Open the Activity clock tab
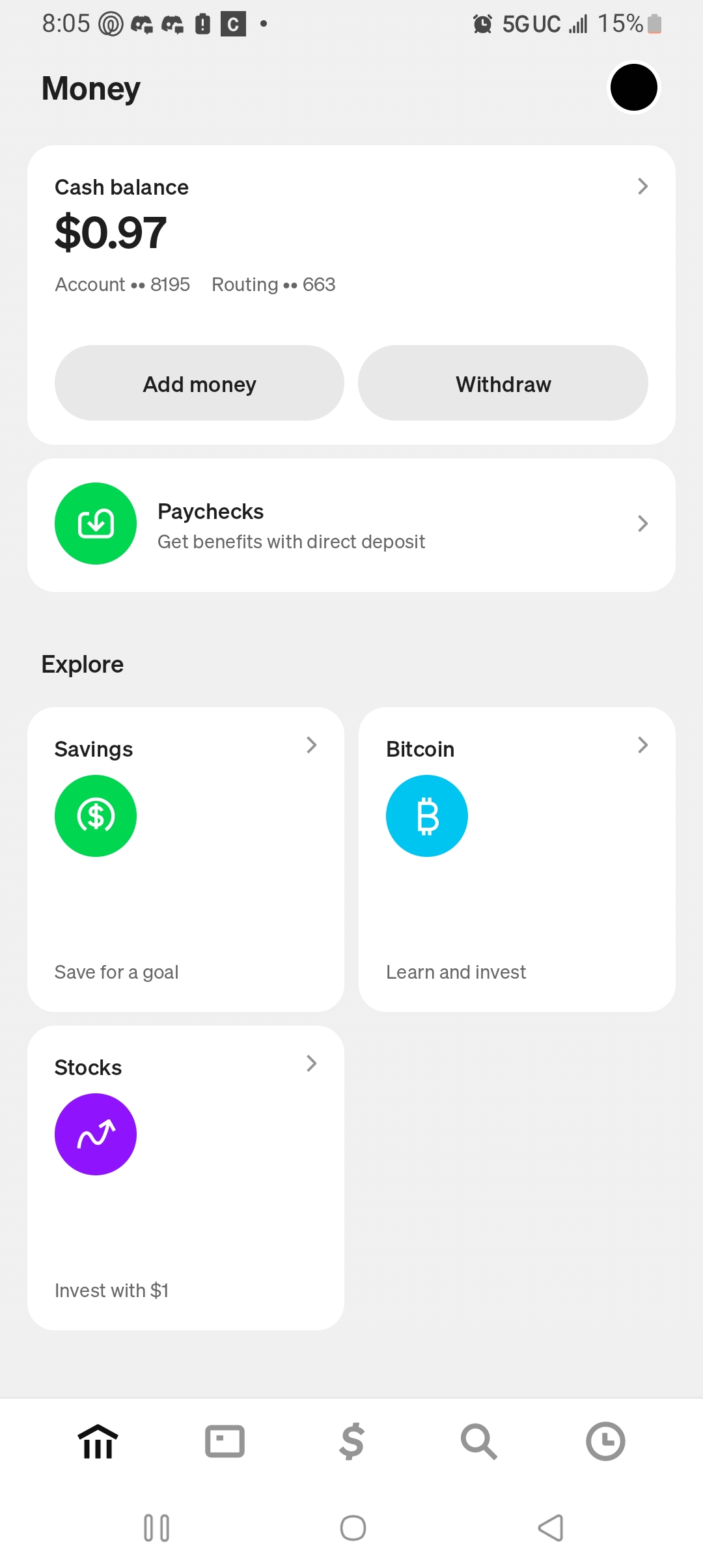703x1568 pixels. [x=605, y=1441]
